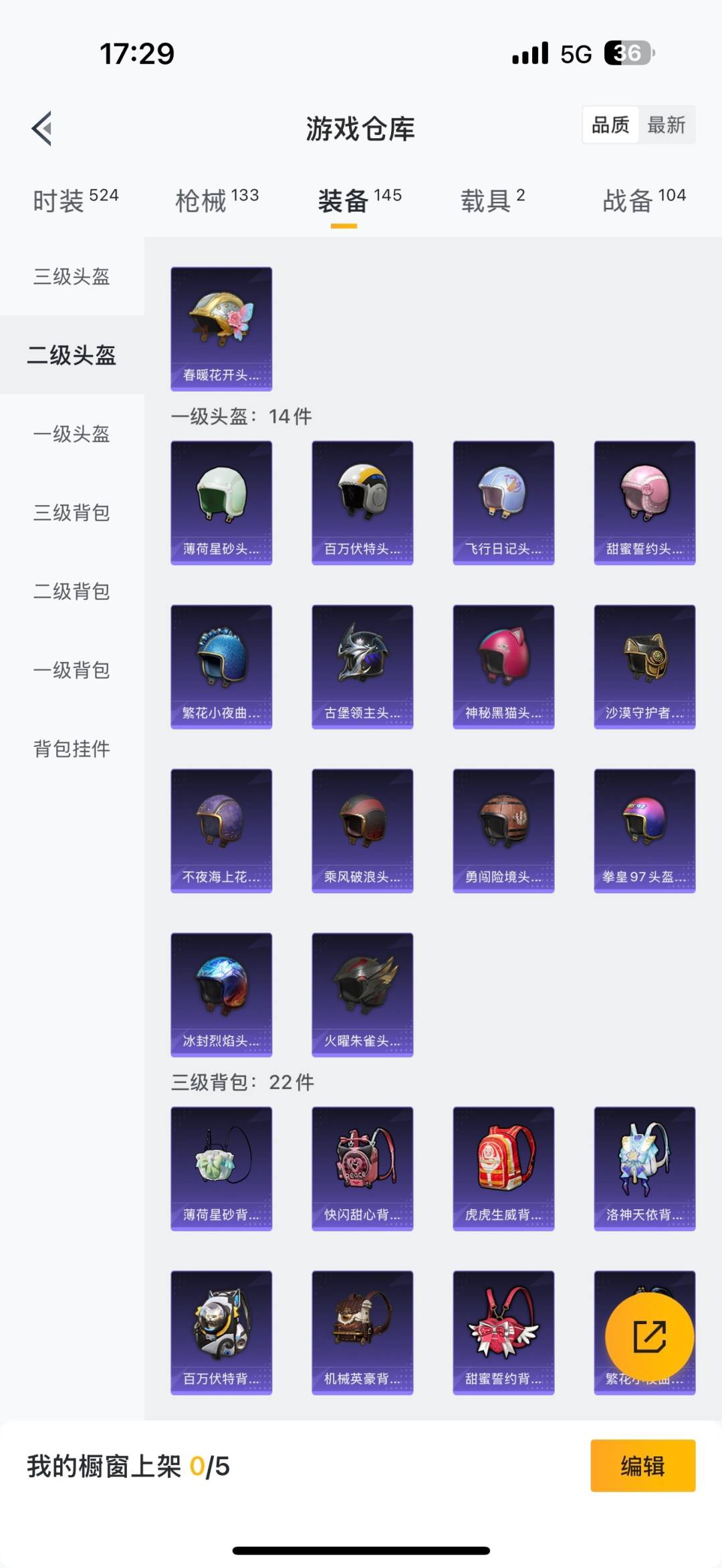Image resolution: width=722 pixels, height=1568 pixels.
Task: Go back from 游戏仓库
Action: coord(42,128)
